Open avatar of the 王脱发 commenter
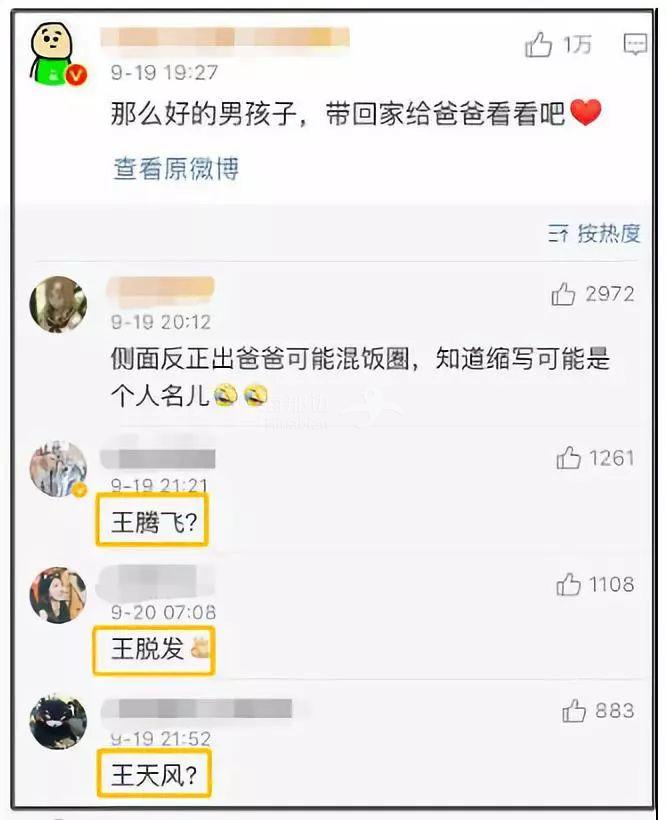666x820 pixels. (x=58, y=595)
